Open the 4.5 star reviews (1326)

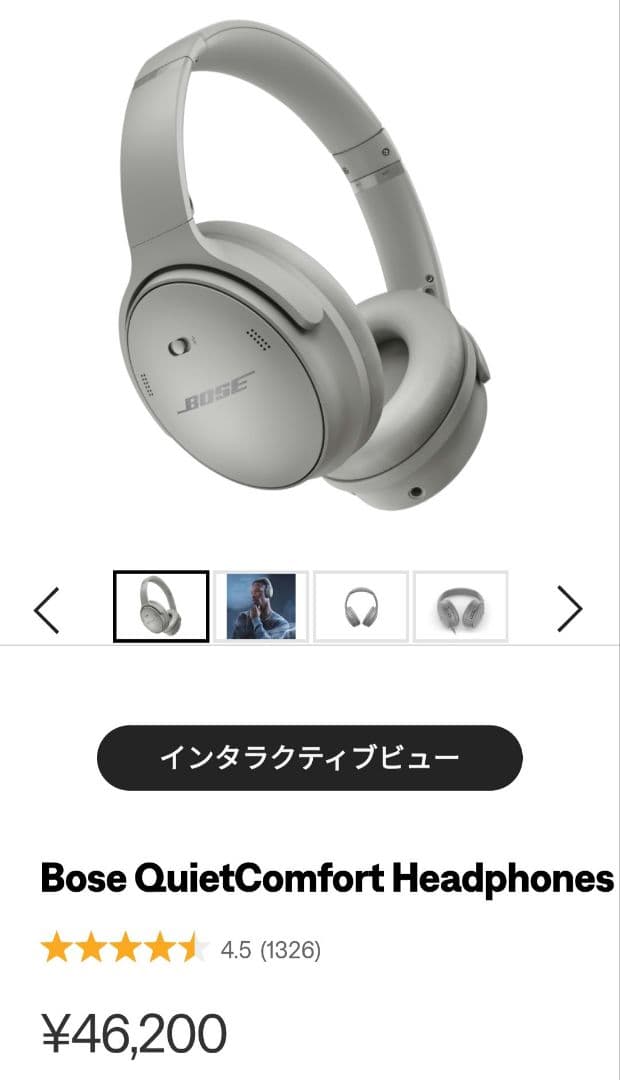pyautogui.click(x=180, y=949)
